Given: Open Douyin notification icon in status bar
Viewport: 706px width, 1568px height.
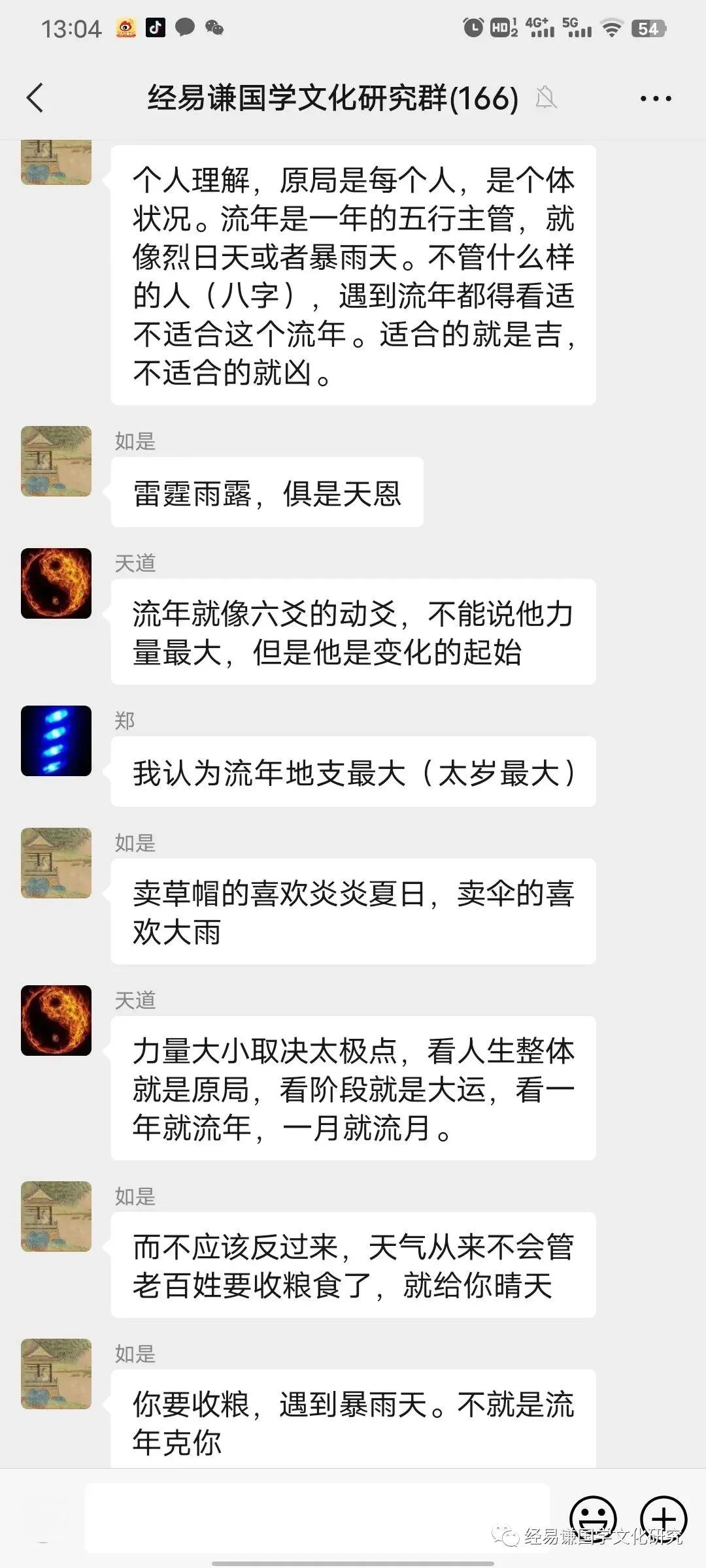Looking at the screenshot, I should coord(157,29).
